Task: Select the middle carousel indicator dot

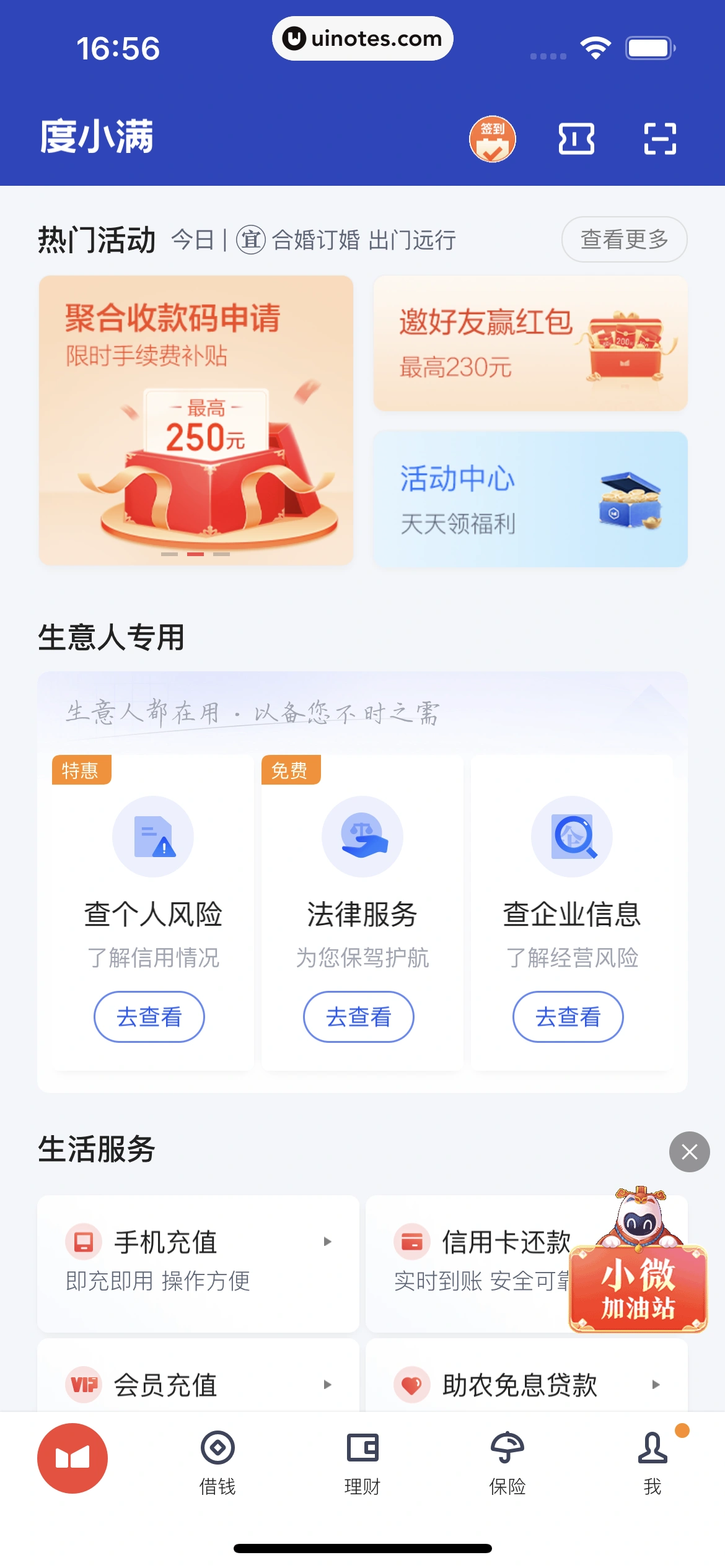Action: [195, 555]
